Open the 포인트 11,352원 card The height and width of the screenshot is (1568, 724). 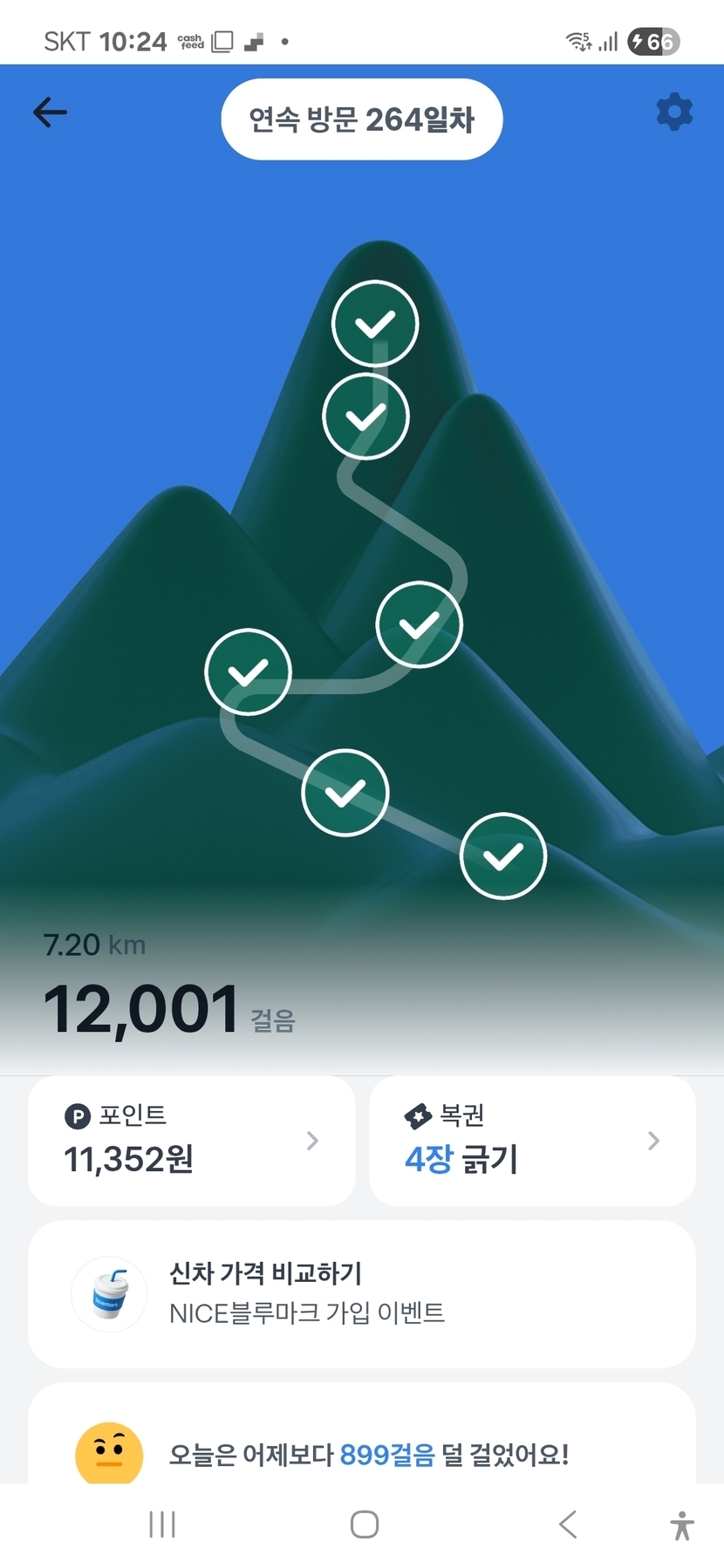click(192, 1141)
